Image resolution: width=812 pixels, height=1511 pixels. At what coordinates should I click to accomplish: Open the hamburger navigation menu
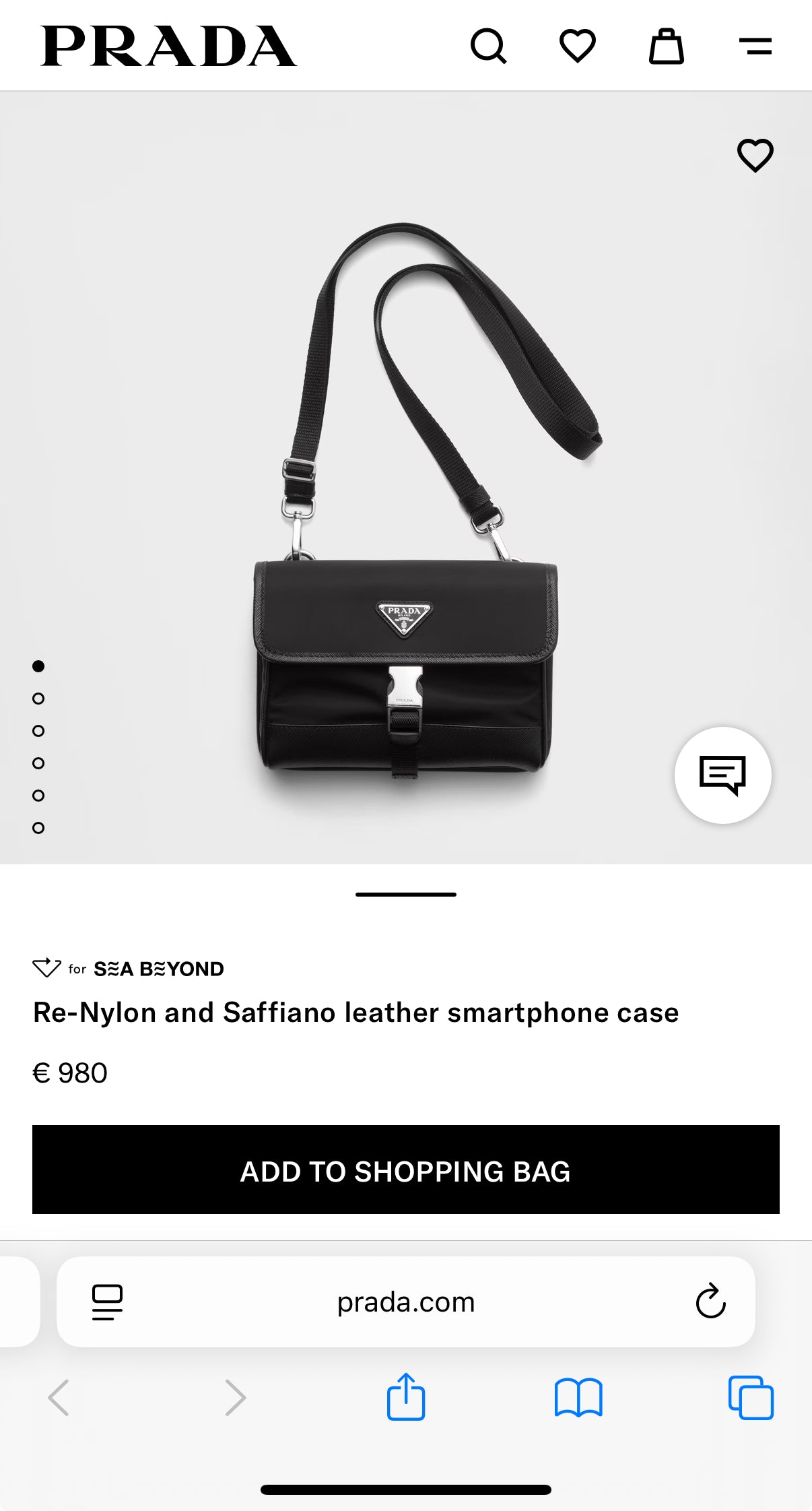[757, 46]
